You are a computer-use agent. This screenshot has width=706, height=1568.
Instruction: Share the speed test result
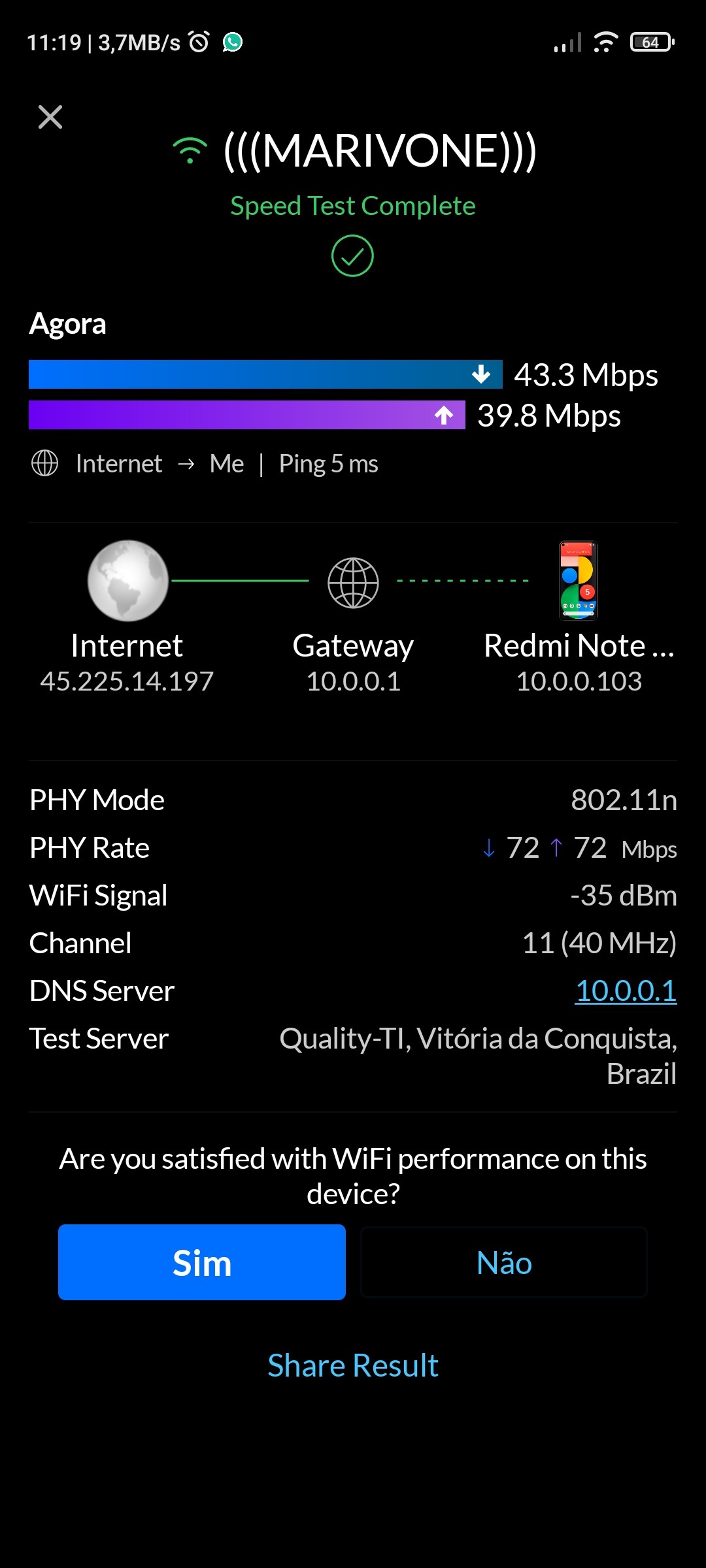coord(353,1365)
